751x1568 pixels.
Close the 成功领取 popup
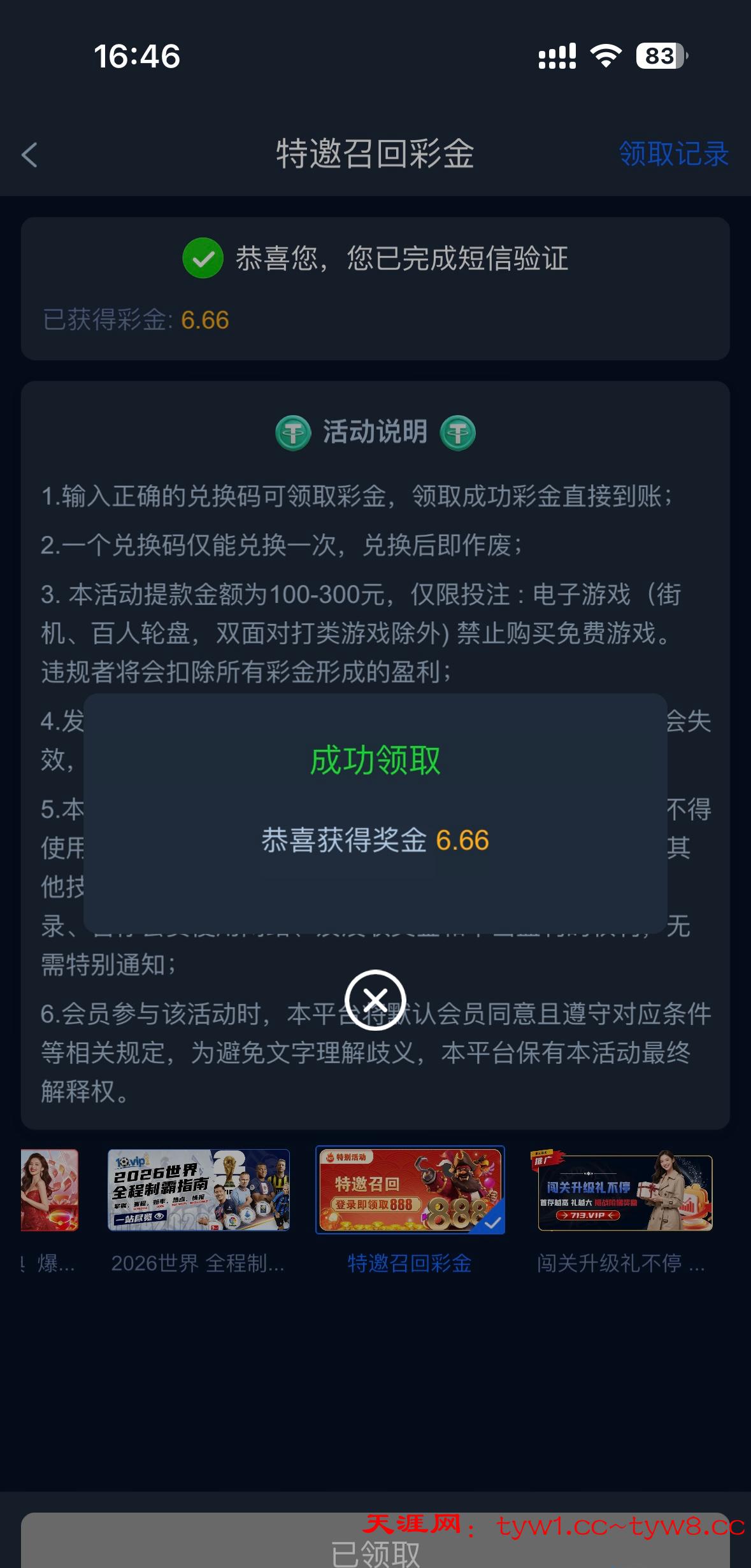[375, 999]
